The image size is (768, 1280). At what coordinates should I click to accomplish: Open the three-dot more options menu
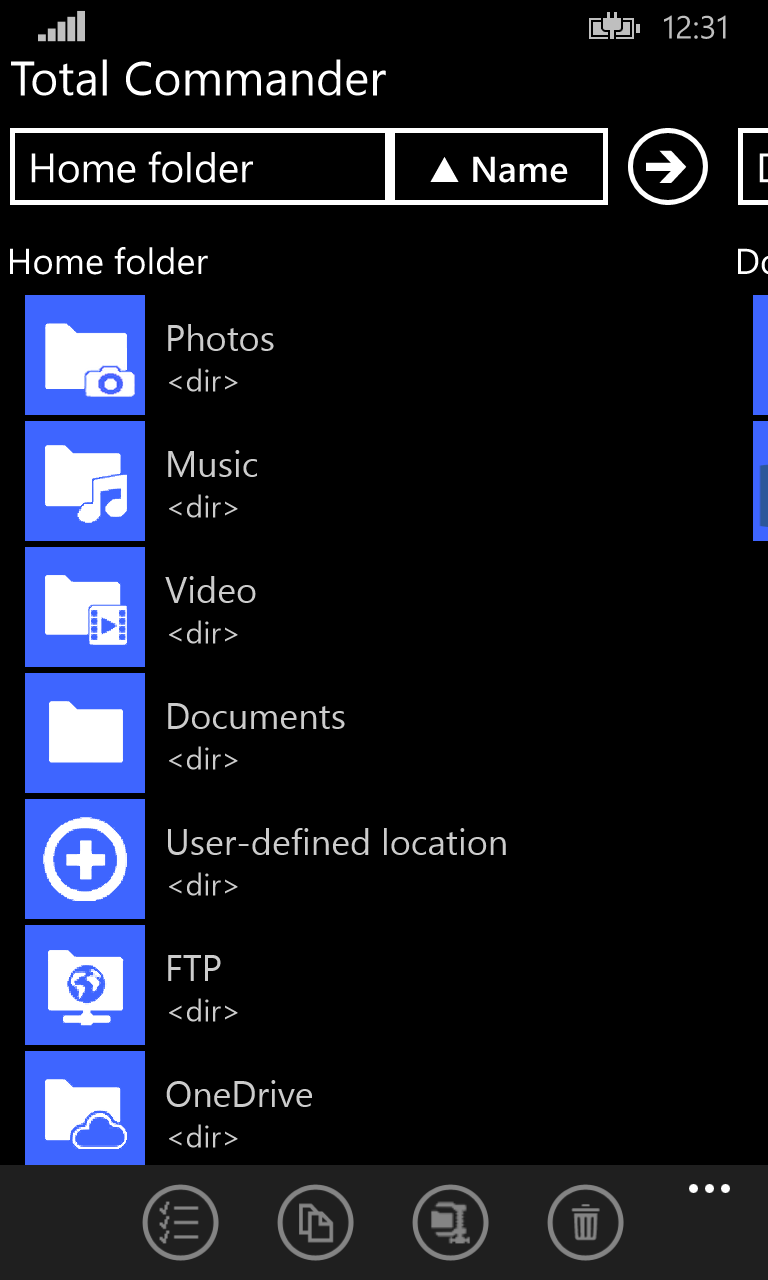(x=709, y=1189)
